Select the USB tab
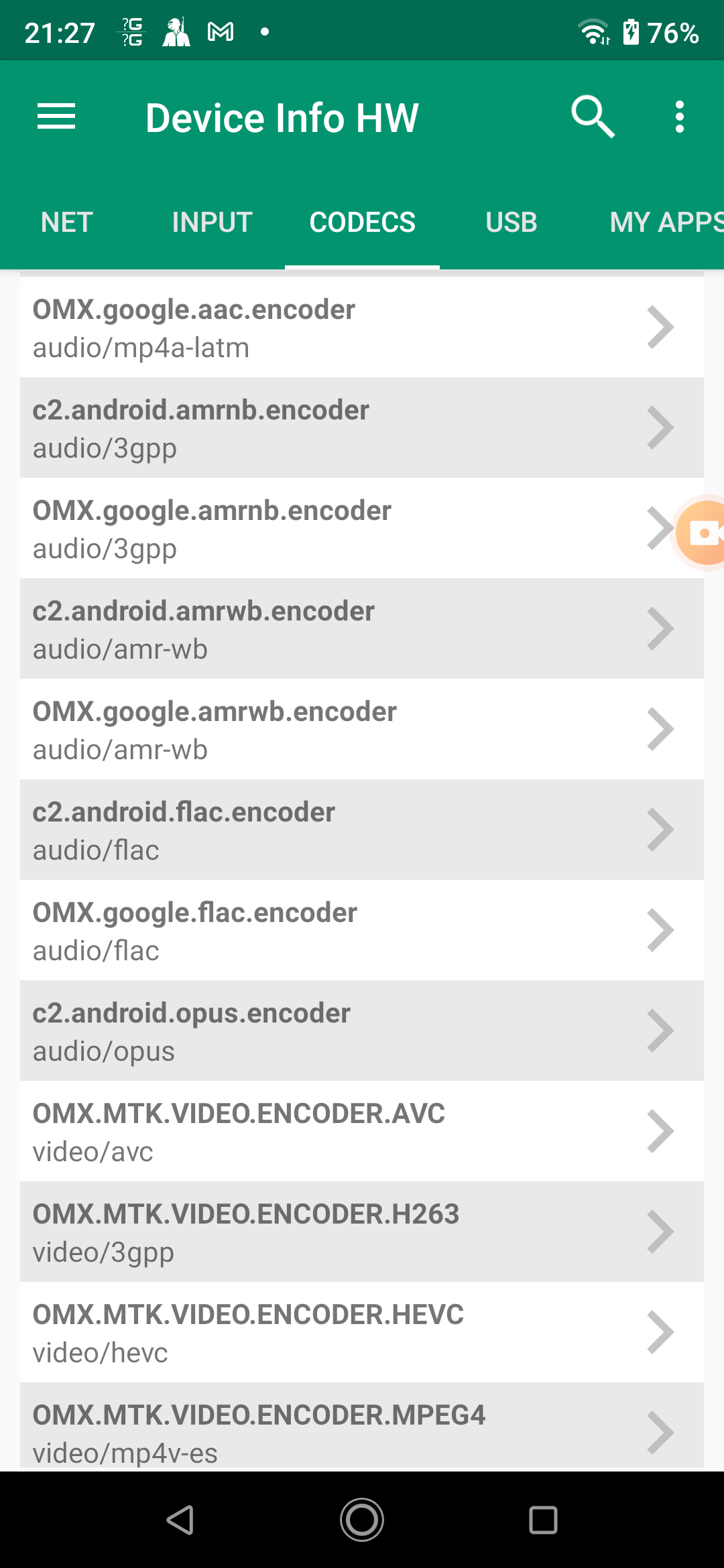The height and width of the screenshot is (1568, 724). click(511, 222)
